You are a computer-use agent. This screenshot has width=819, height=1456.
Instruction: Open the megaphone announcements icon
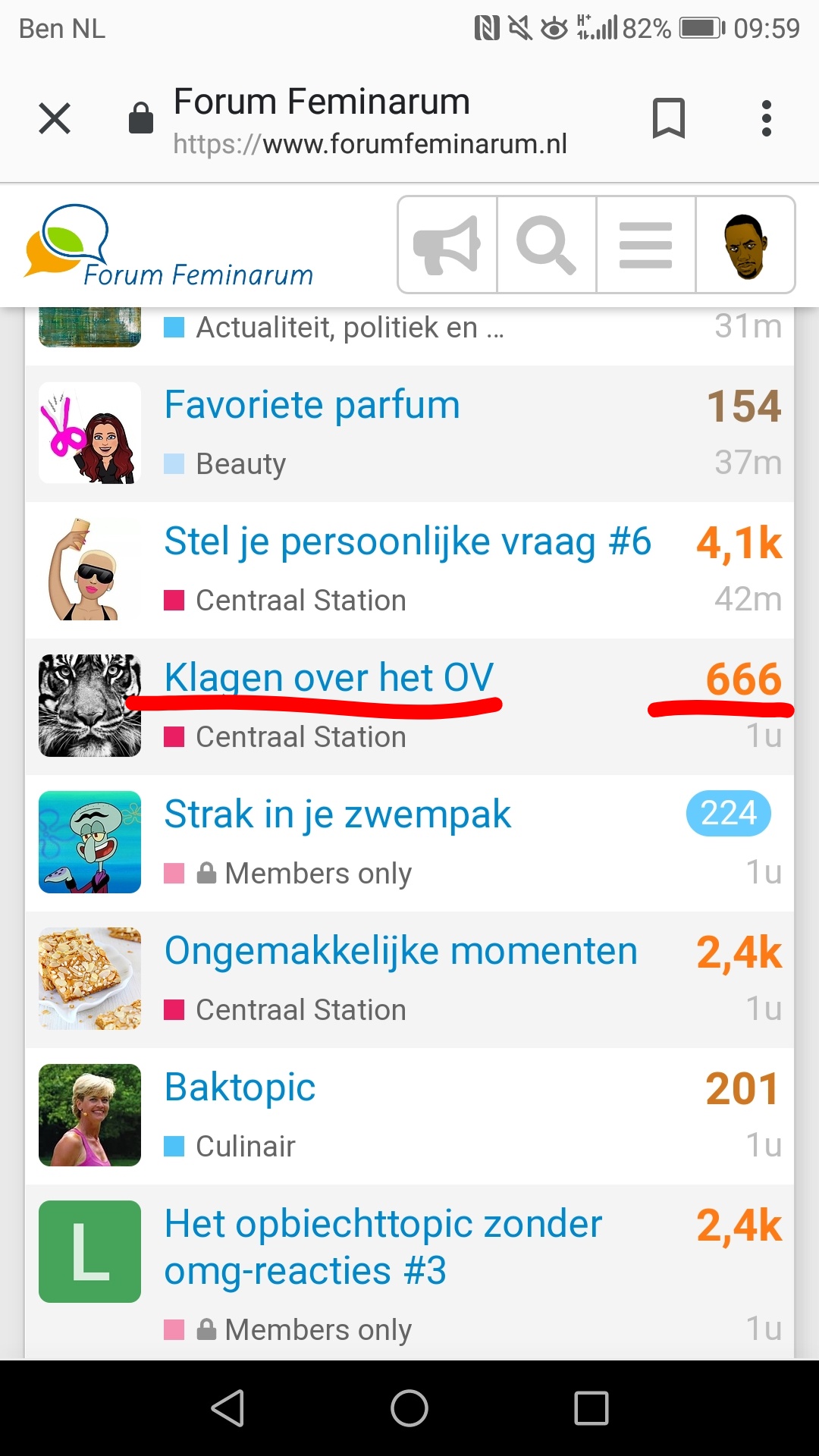point(447,244)
